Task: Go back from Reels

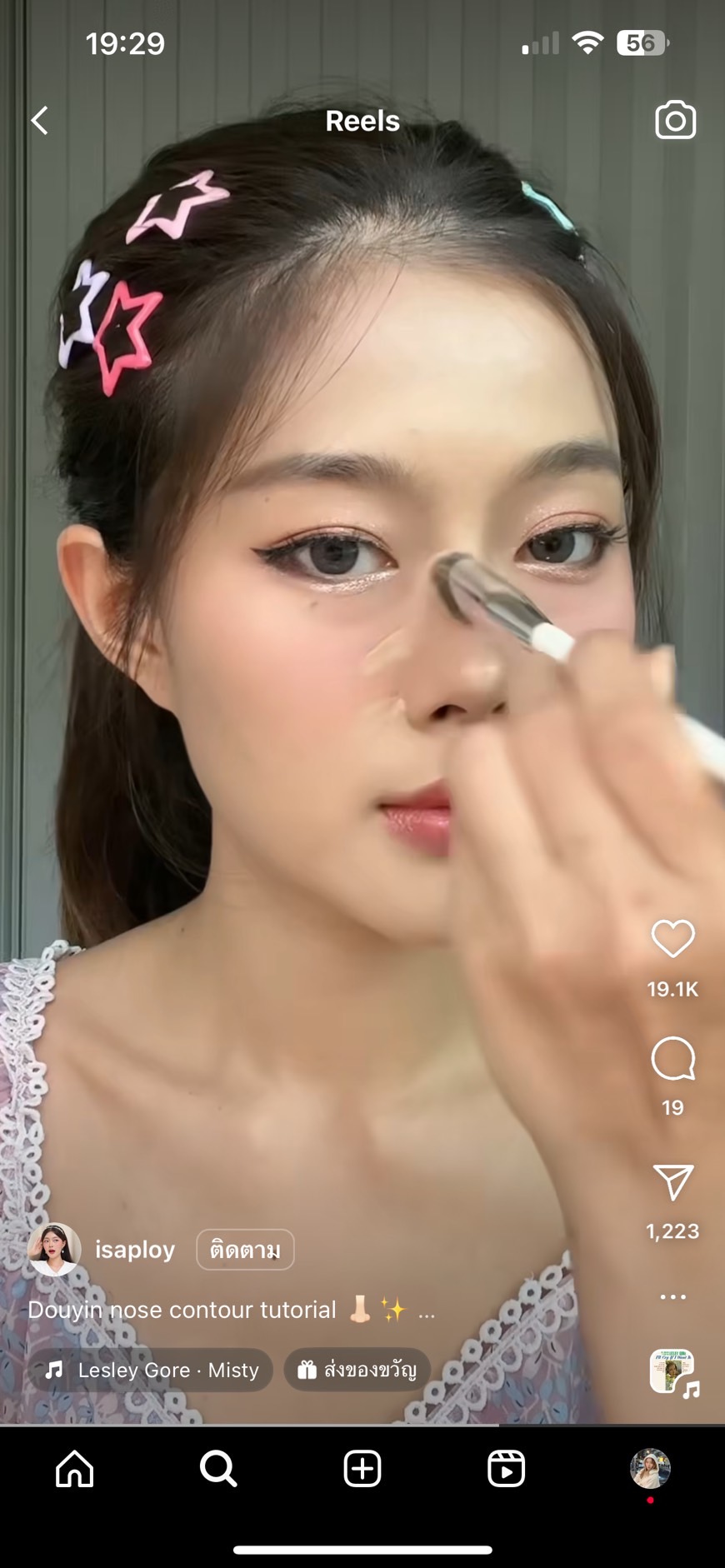Action: click(x=39, y=121)
